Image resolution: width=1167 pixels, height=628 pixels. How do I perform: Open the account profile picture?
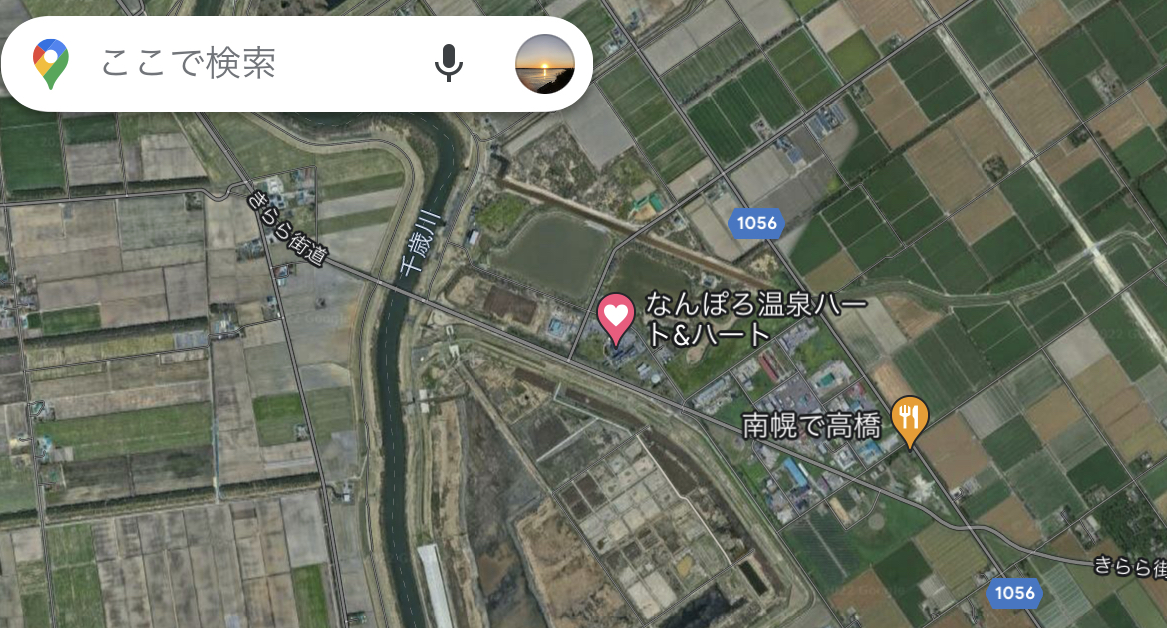(x=544, y=64)
